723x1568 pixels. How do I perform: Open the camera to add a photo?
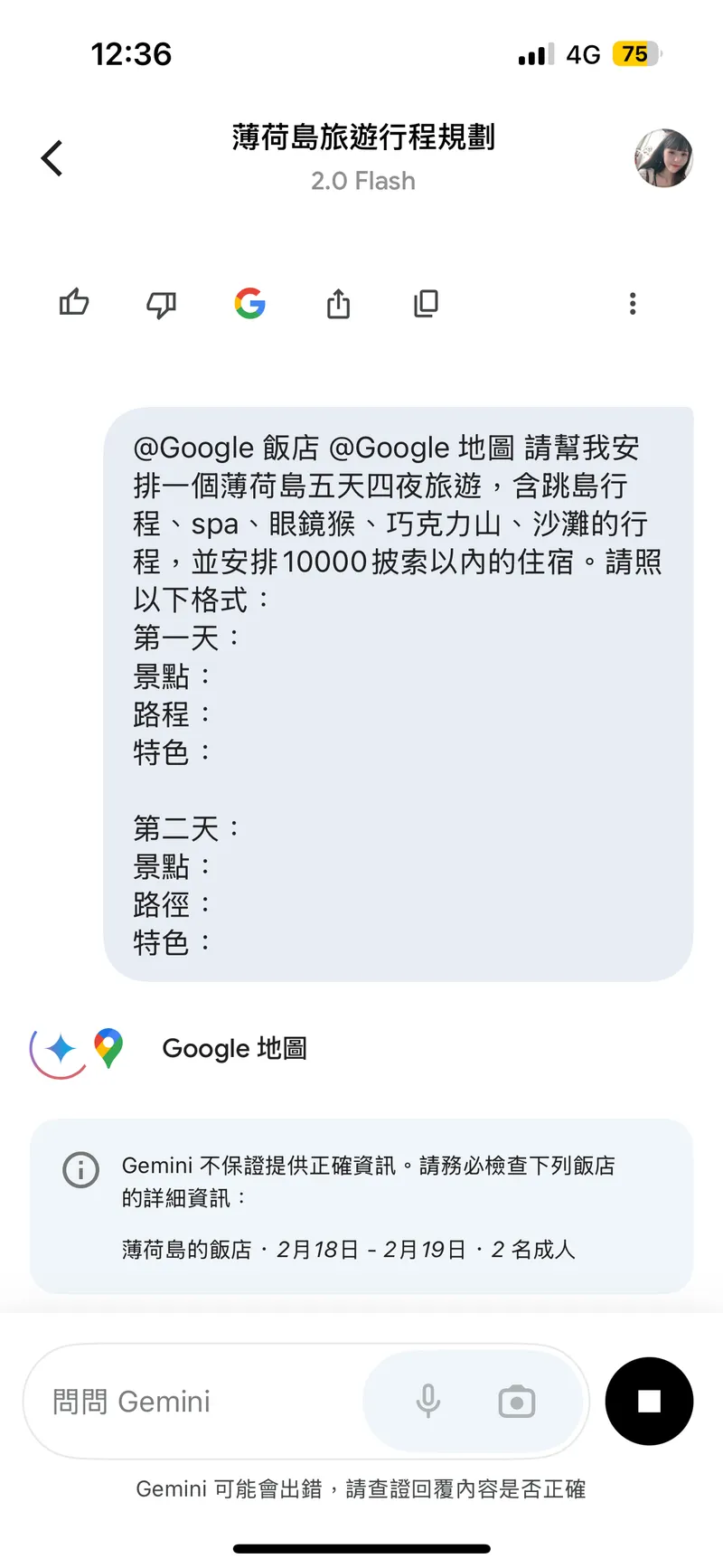click(517, 1402)
